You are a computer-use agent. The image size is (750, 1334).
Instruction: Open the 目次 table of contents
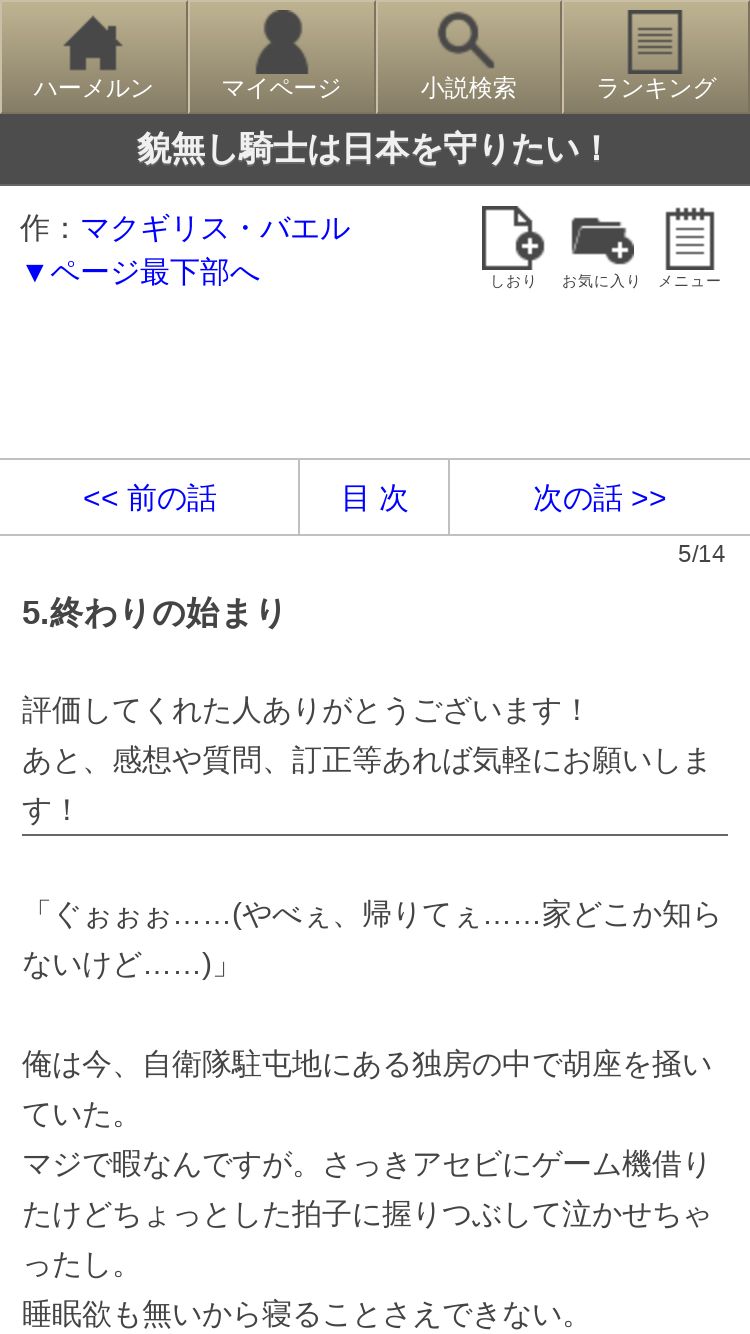pos(374,498)
